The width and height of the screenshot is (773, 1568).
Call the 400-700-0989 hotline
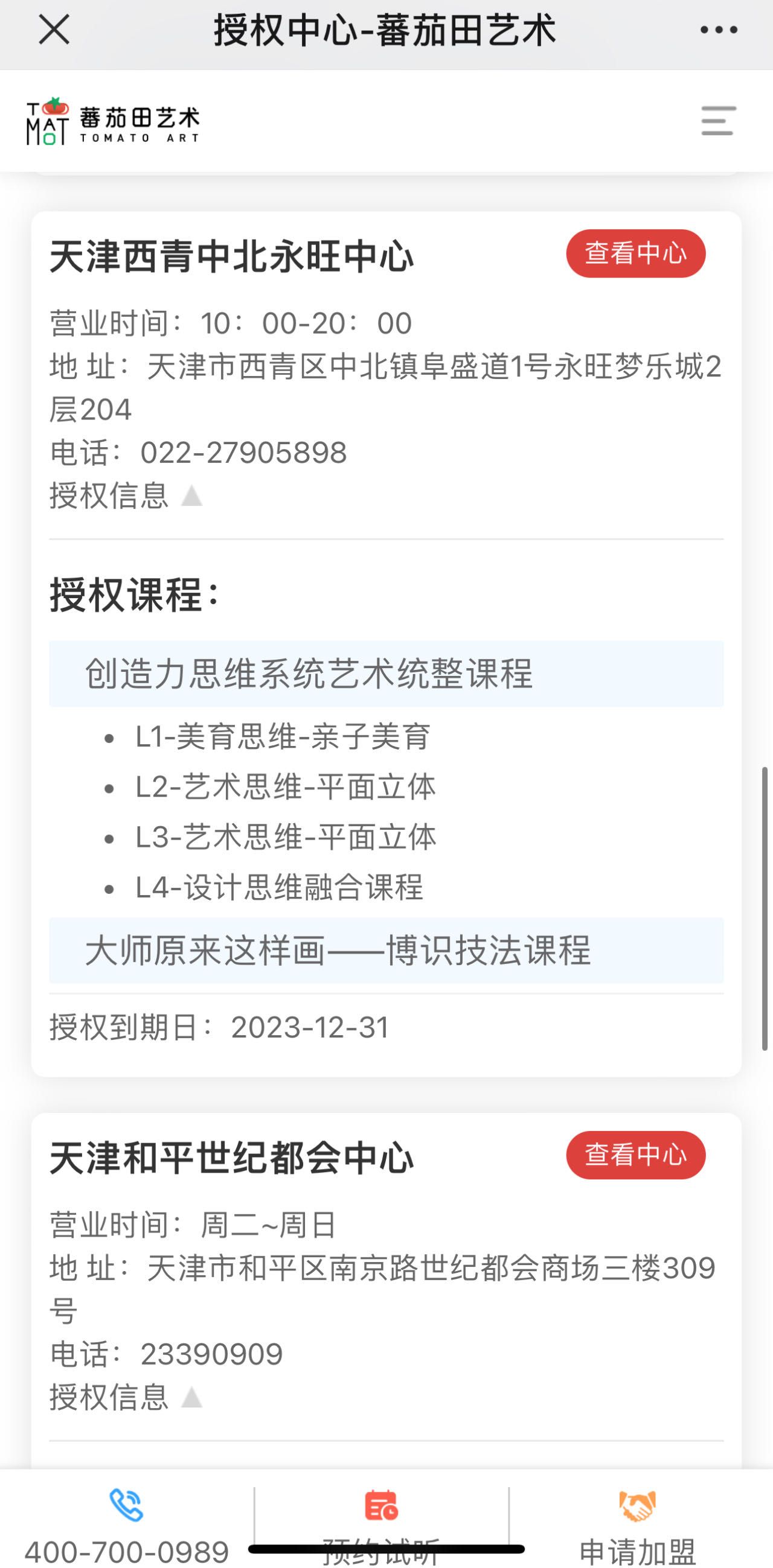tap(127, 1525)
